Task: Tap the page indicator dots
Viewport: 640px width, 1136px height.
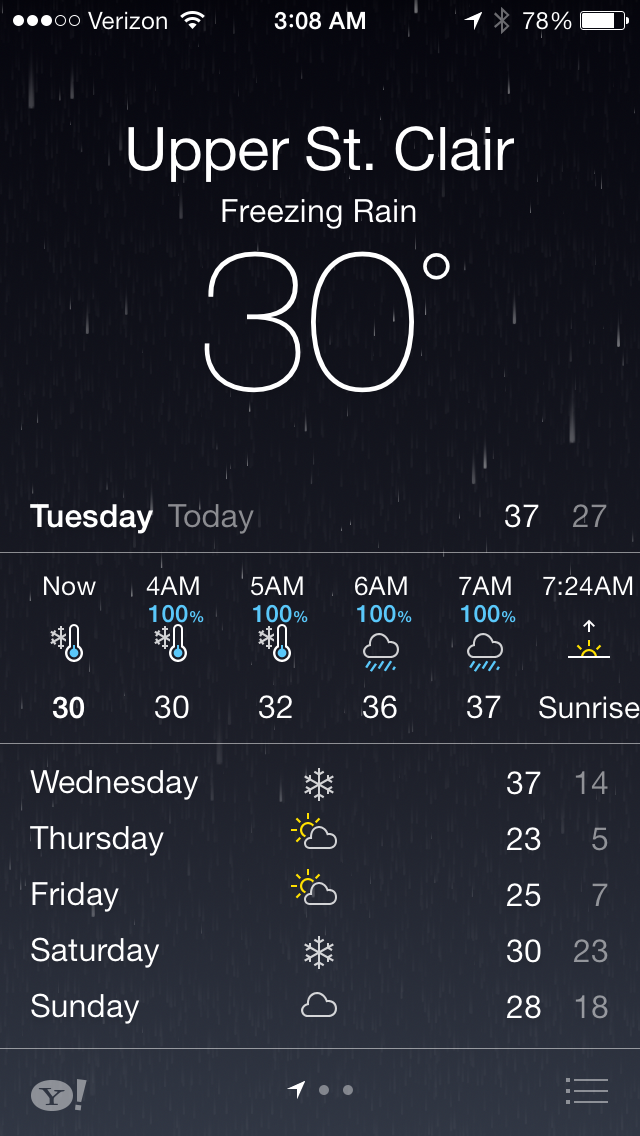Action: coord(320,1090)
